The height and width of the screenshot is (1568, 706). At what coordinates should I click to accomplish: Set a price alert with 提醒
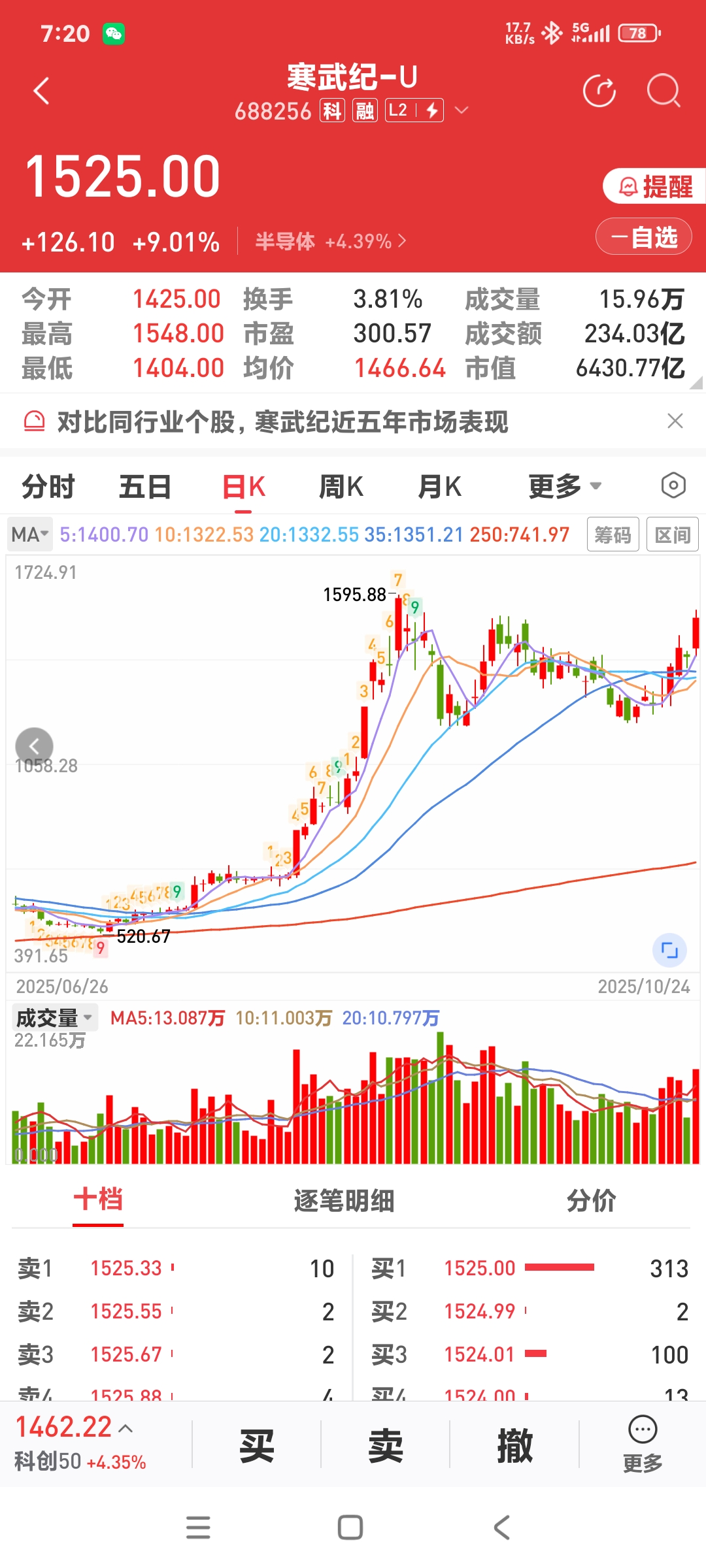click(654, 187)
